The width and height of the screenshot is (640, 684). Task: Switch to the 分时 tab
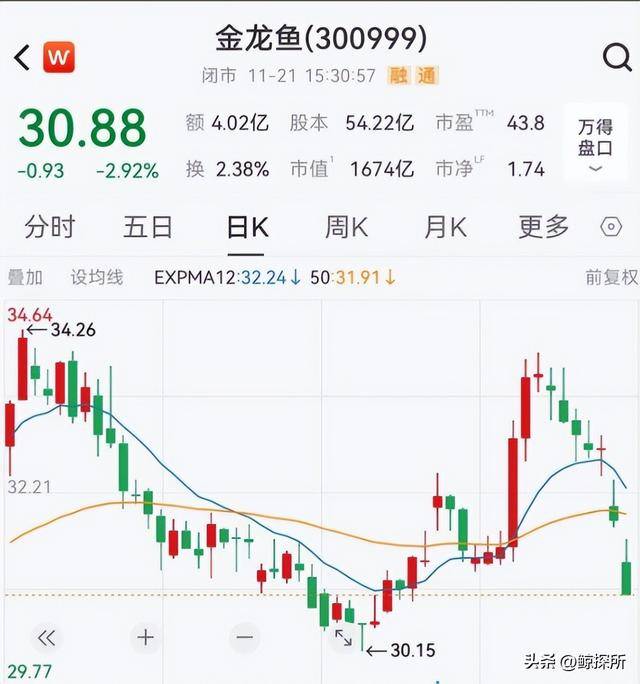[x=50, y=227]
